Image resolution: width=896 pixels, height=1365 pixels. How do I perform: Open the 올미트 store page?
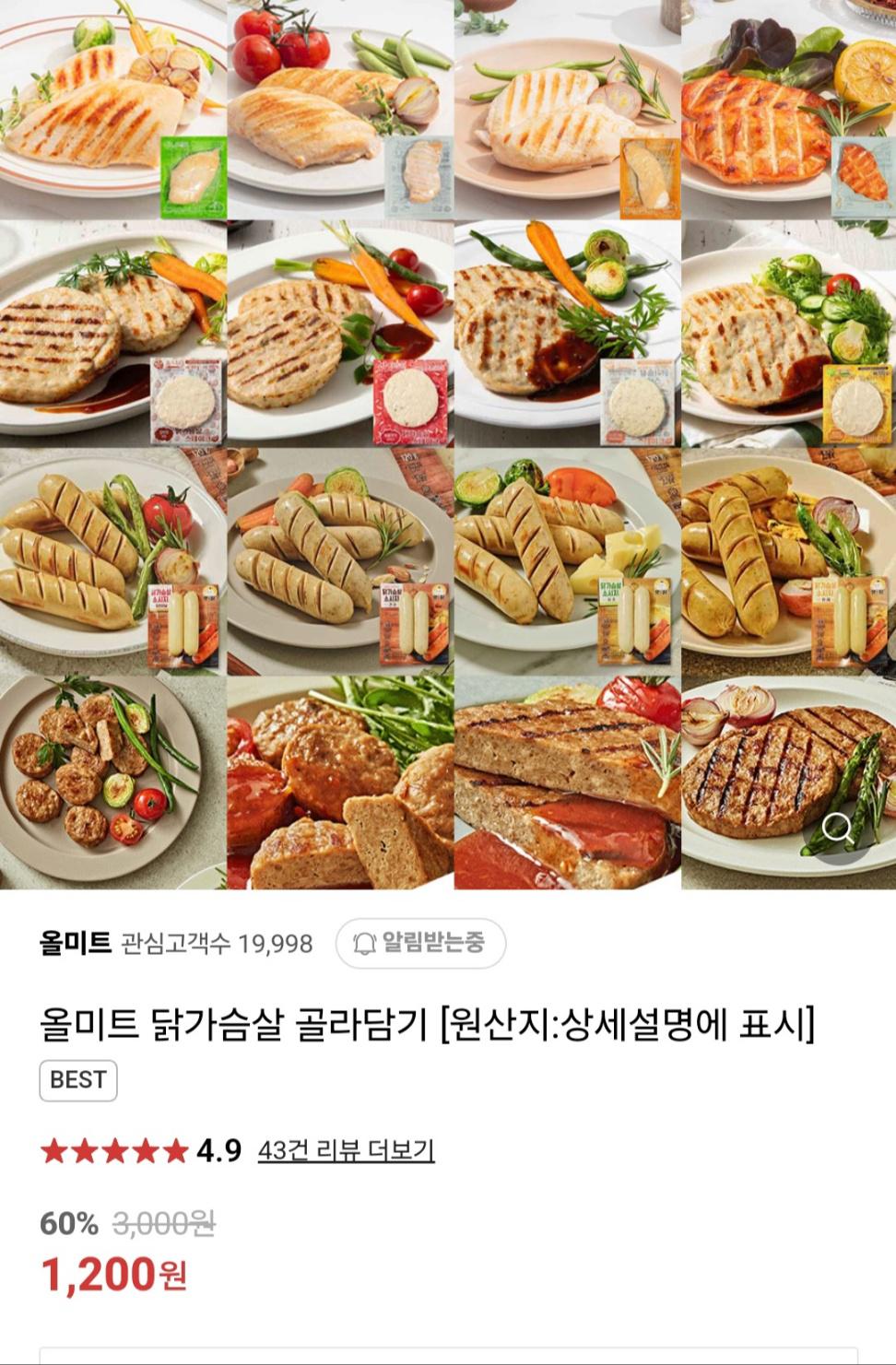(x=75, y=943)
